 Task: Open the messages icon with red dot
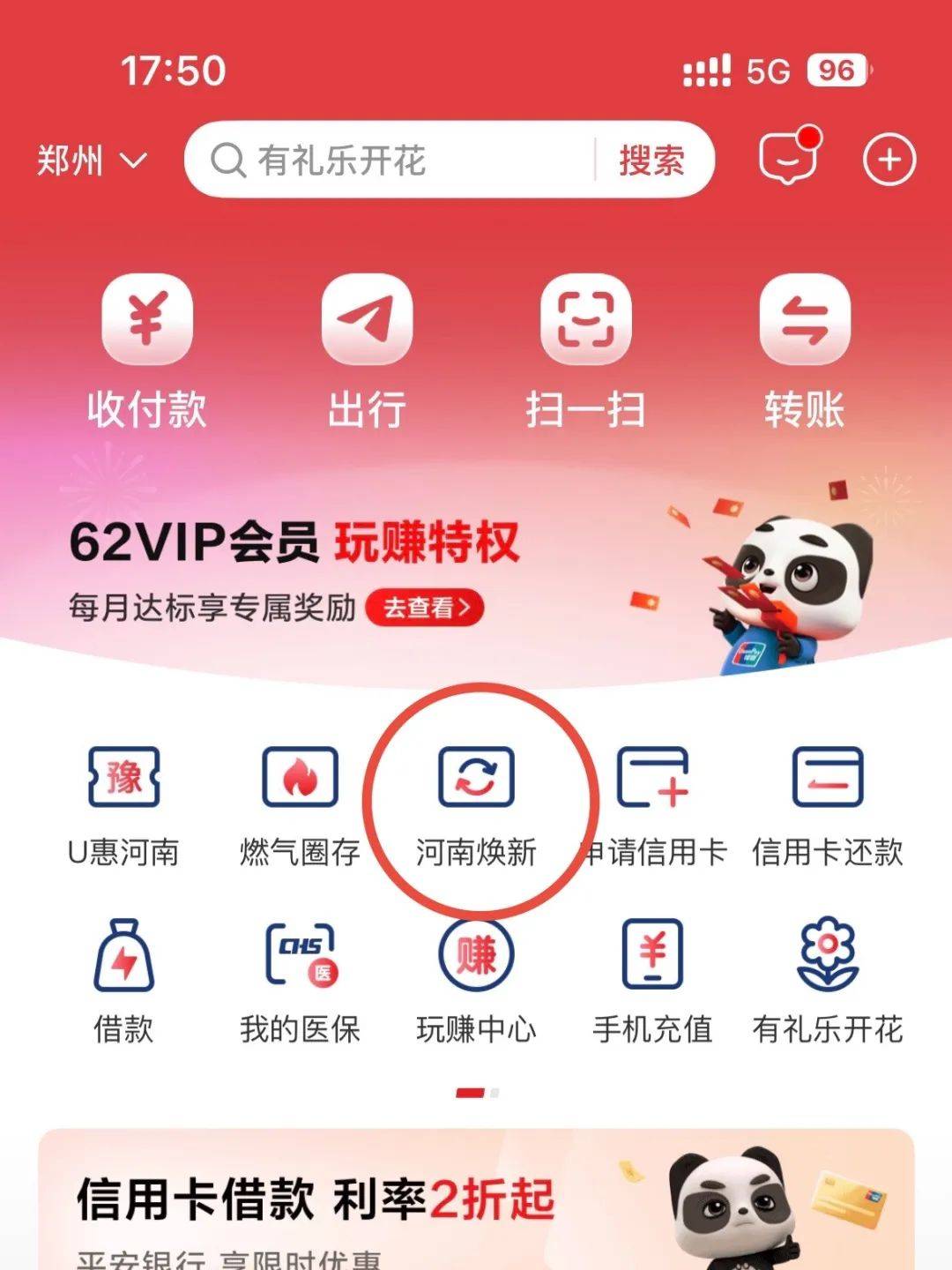click(787, 160)
